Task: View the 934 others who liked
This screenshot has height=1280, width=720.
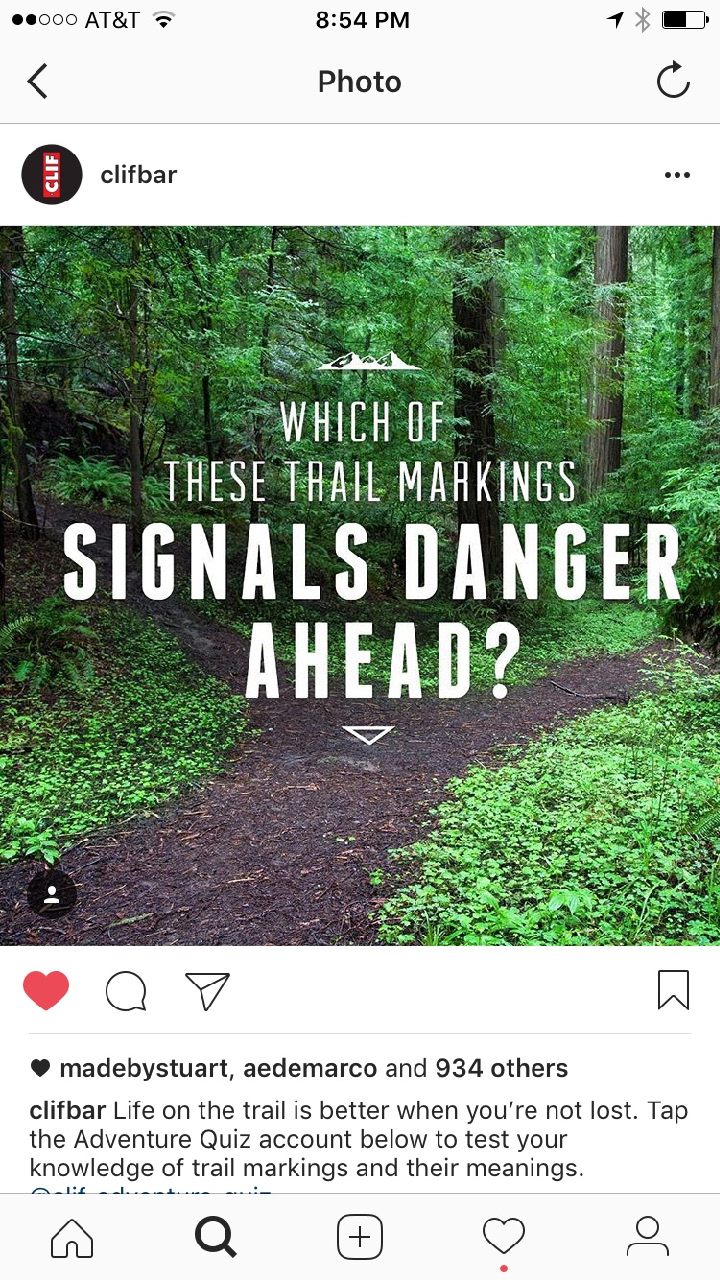Action: point(501,1068)
